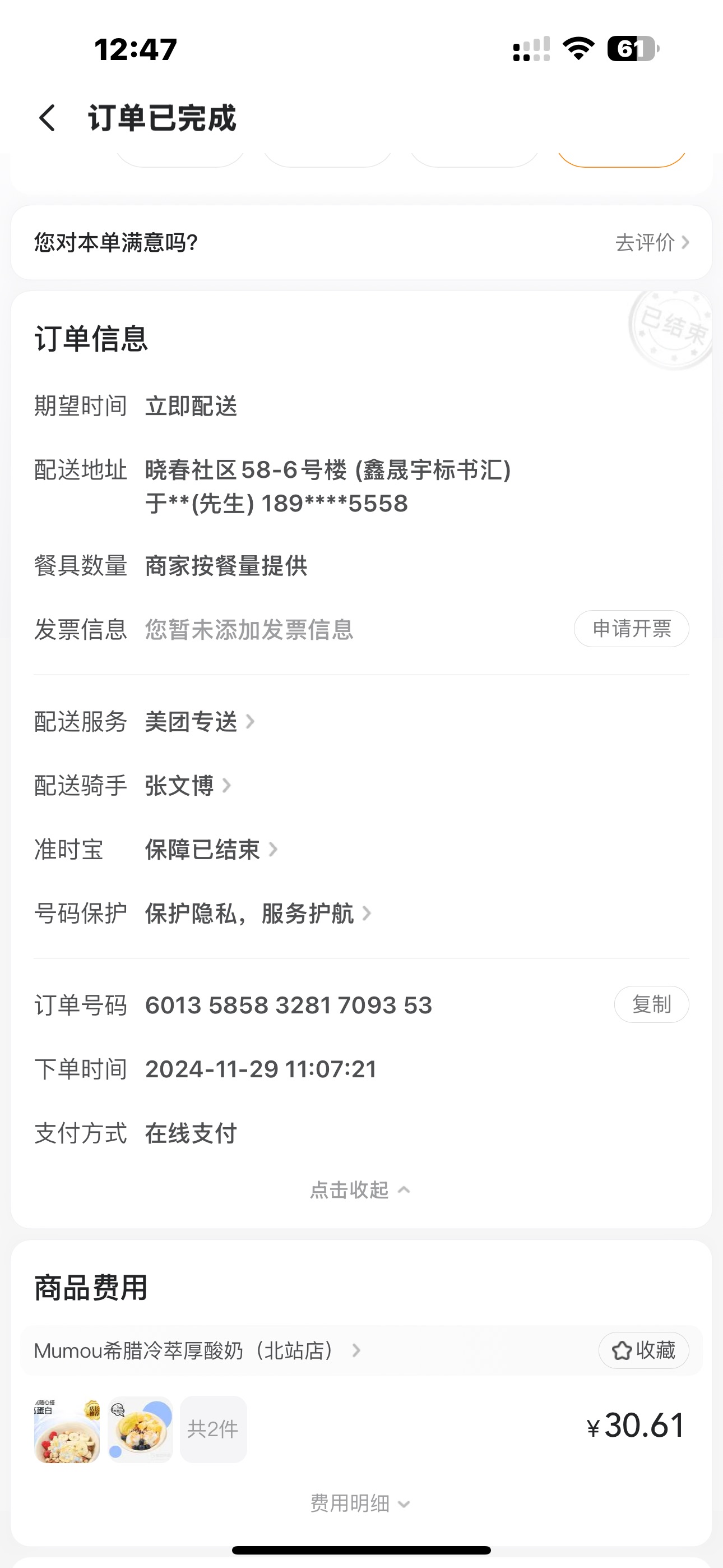Expand 费用明细 fee breakdown
This screenshot has width=723, height=1568.
coord(360,1504)
